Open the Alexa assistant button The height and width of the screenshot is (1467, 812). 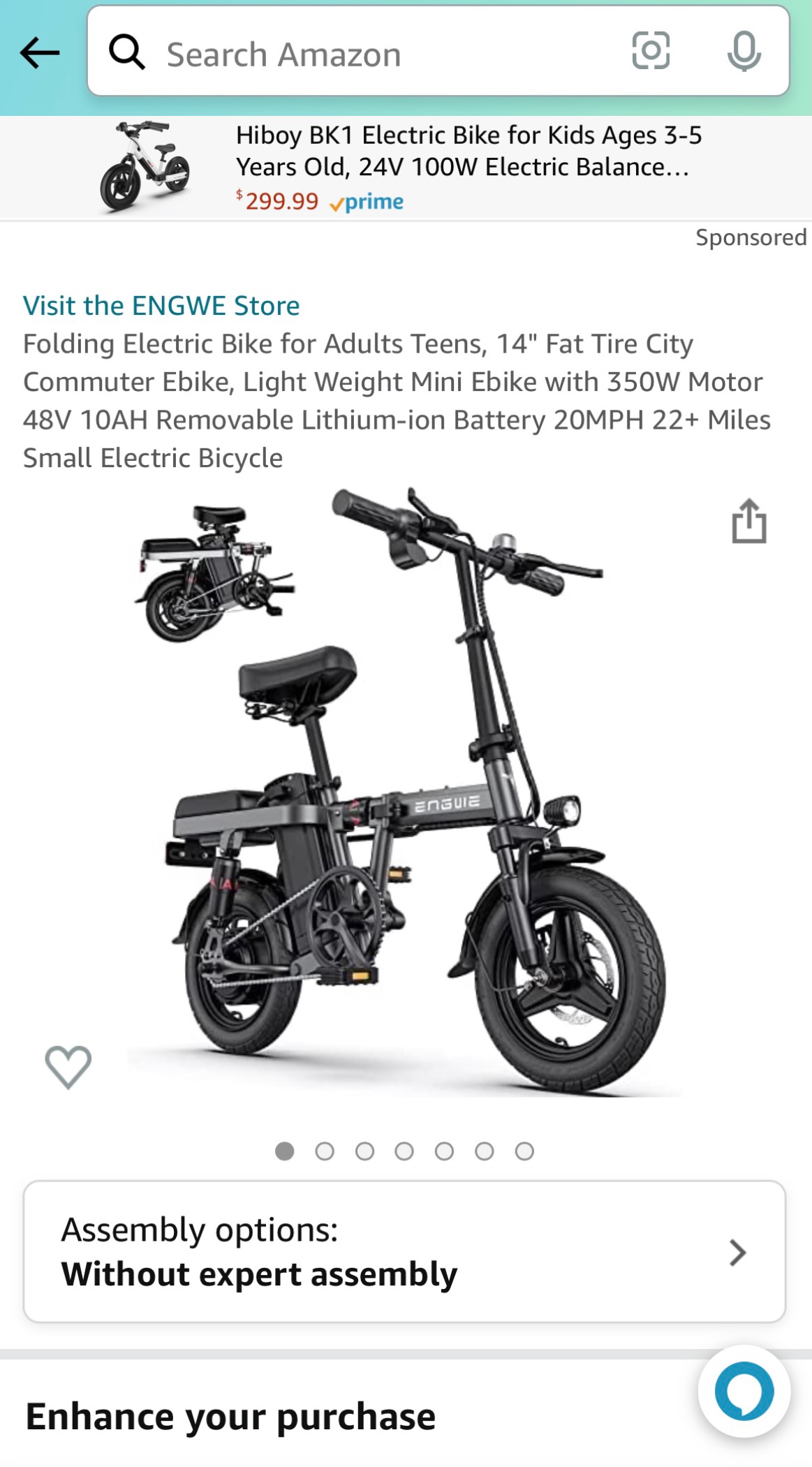(x=744, y=1391)
